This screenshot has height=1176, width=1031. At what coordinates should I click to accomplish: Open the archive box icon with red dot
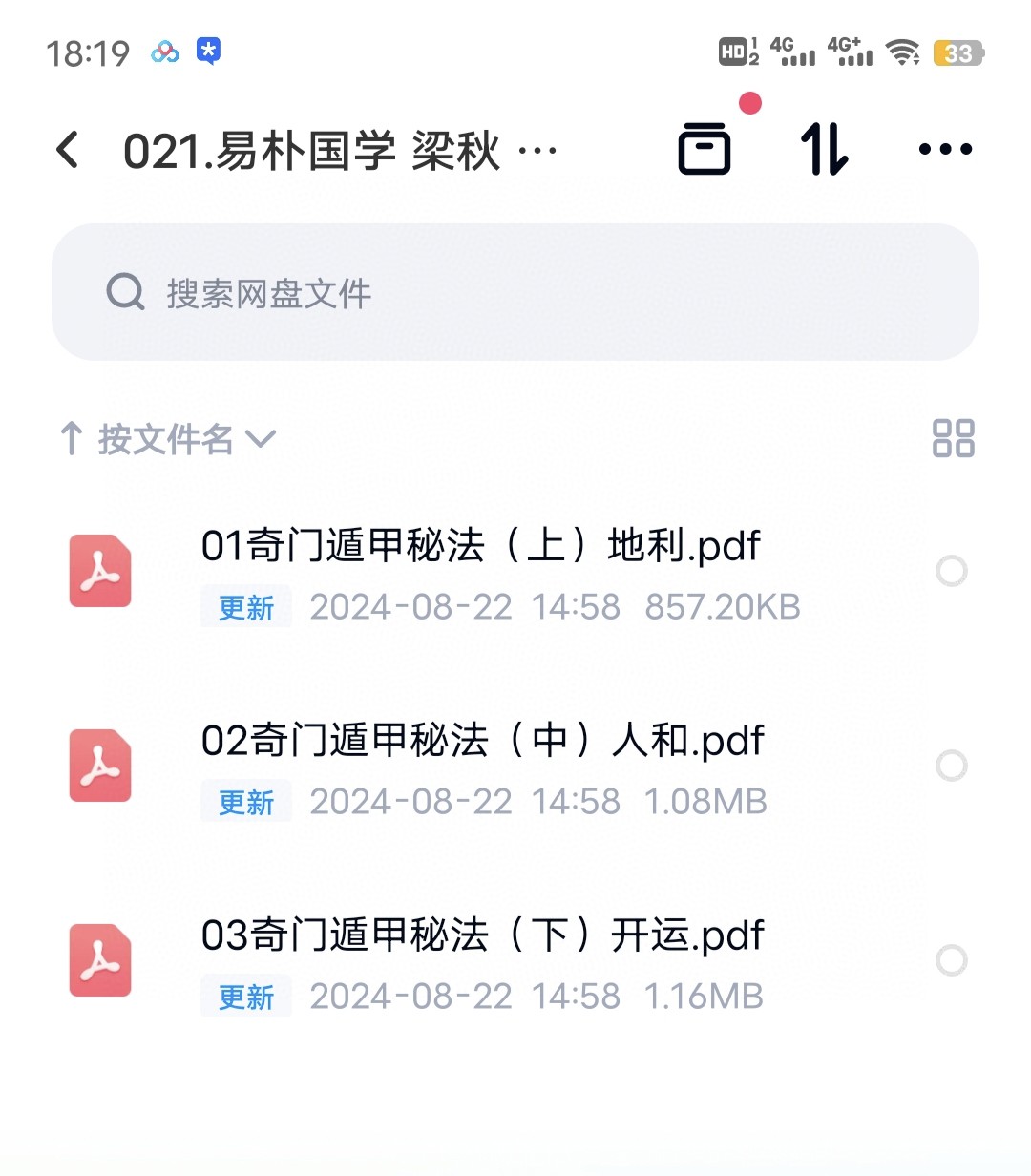[705, 149]
